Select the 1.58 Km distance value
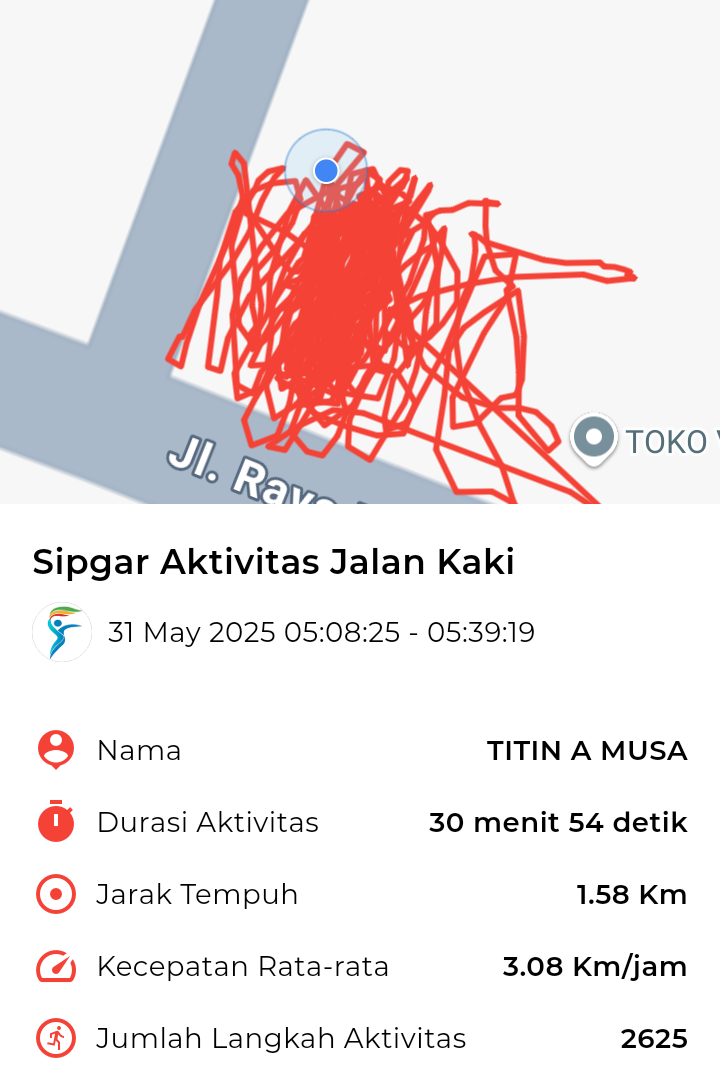The height and width of the screenshot is (1088, 720). [x=630, y=894]
